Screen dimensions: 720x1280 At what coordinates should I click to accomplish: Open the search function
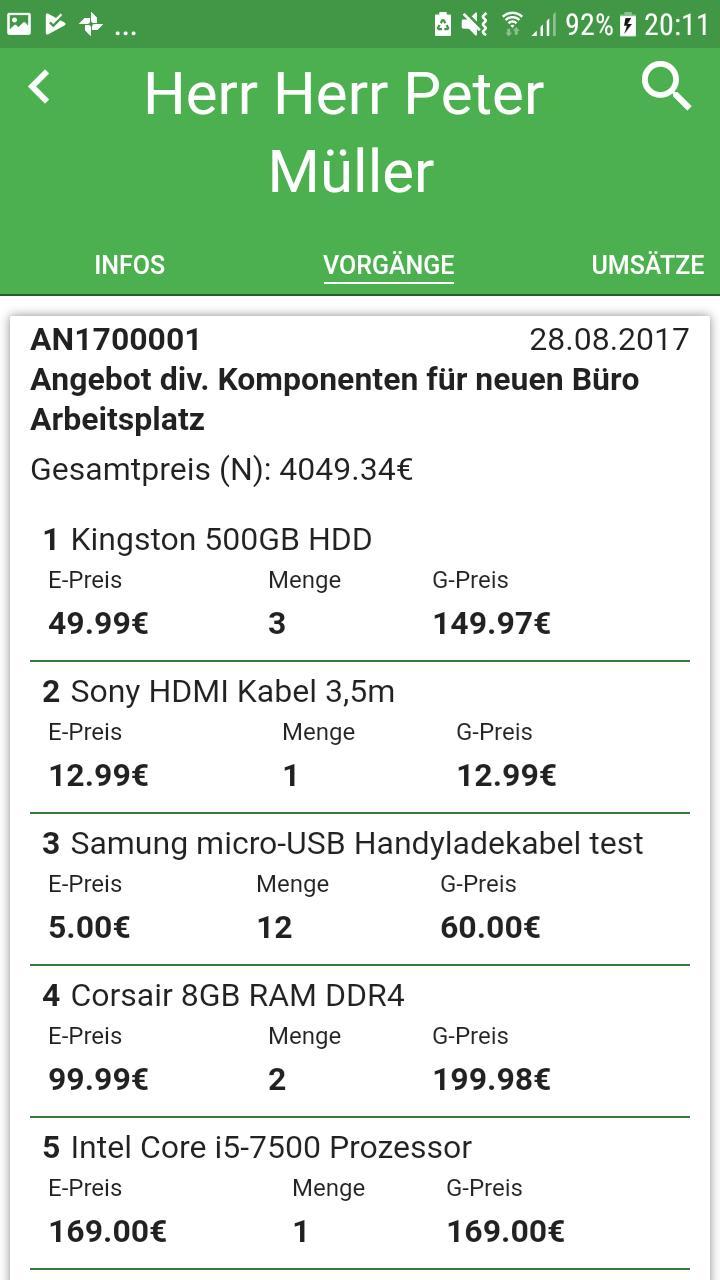coord(668,88)
